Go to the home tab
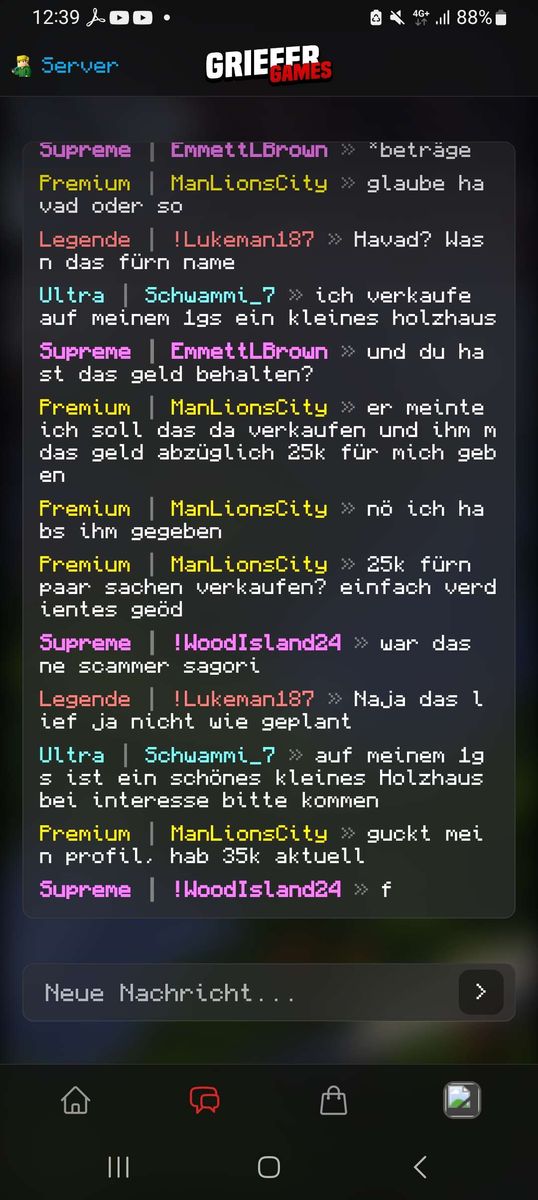This screenshot has height=1200, width=538. [75, 1100]
